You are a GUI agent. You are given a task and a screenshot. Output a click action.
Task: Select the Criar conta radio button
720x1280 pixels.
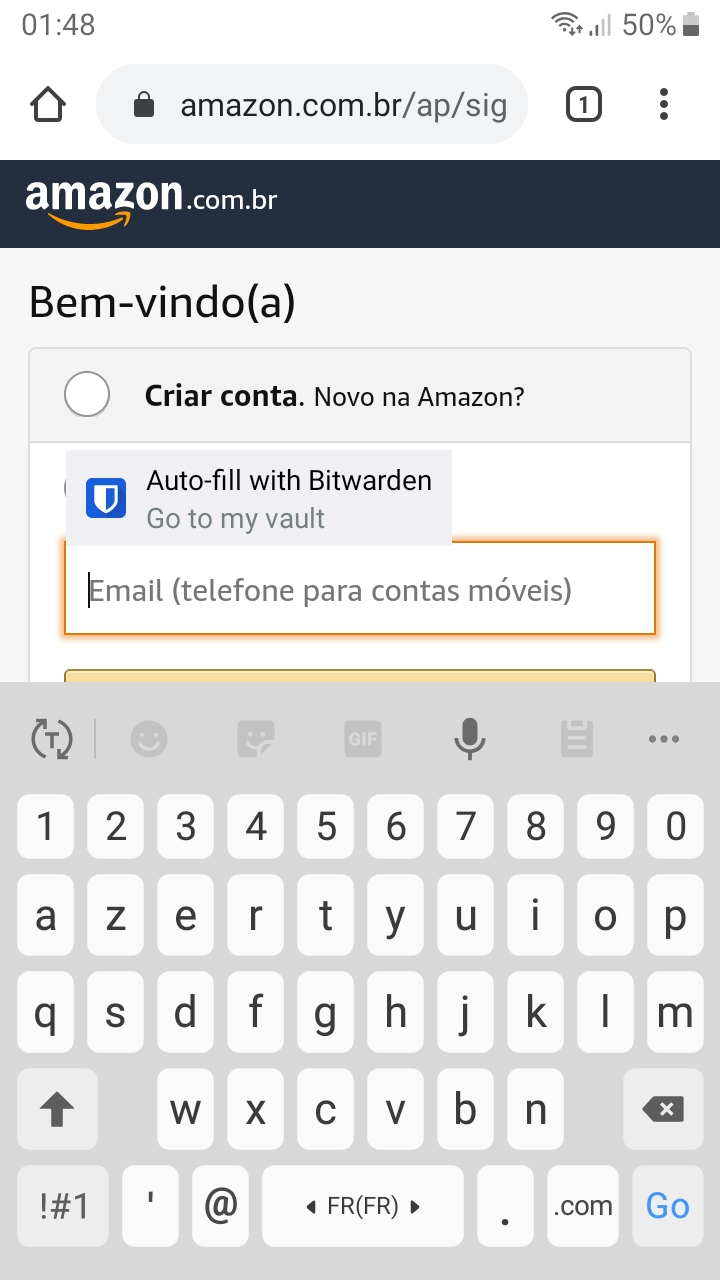click(87, 395)
